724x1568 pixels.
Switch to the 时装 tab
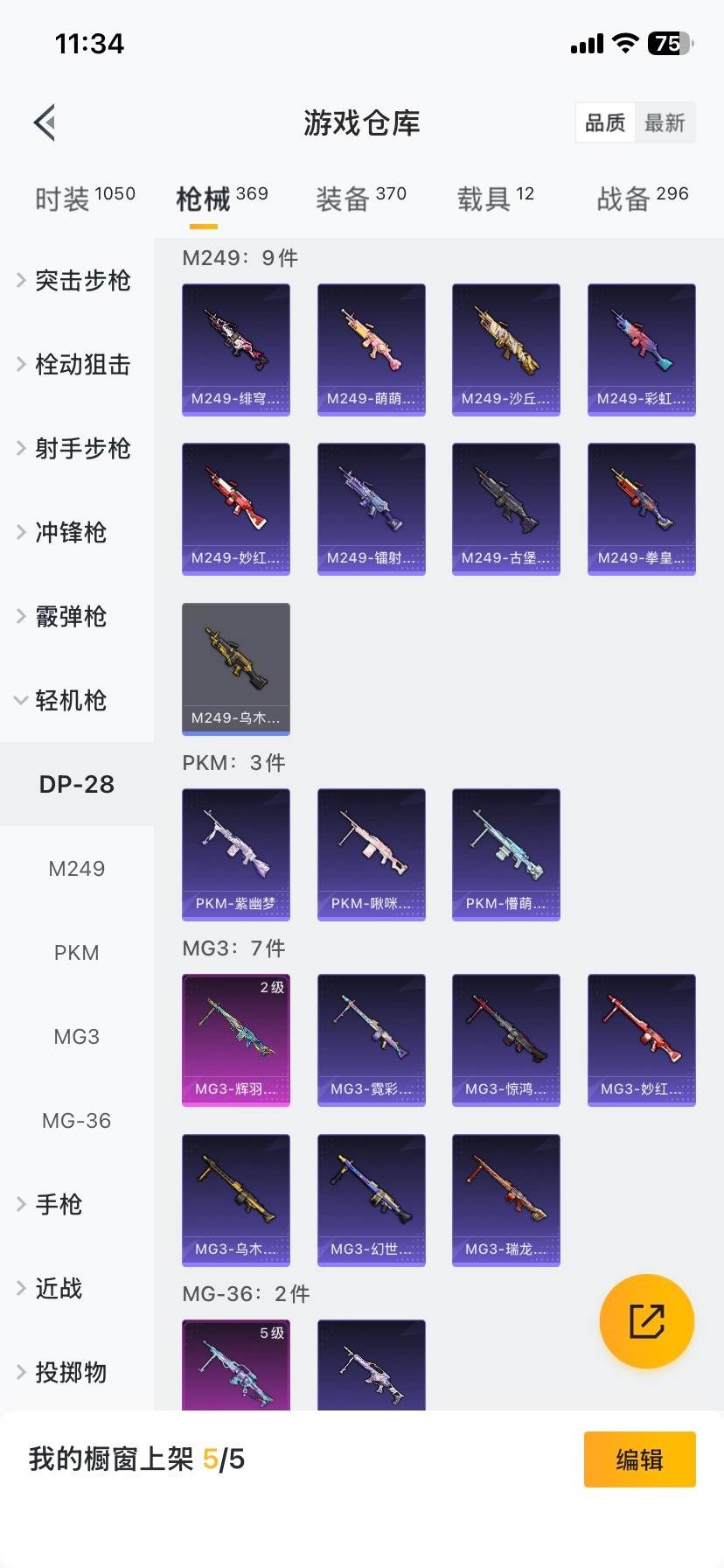(85, 199)
